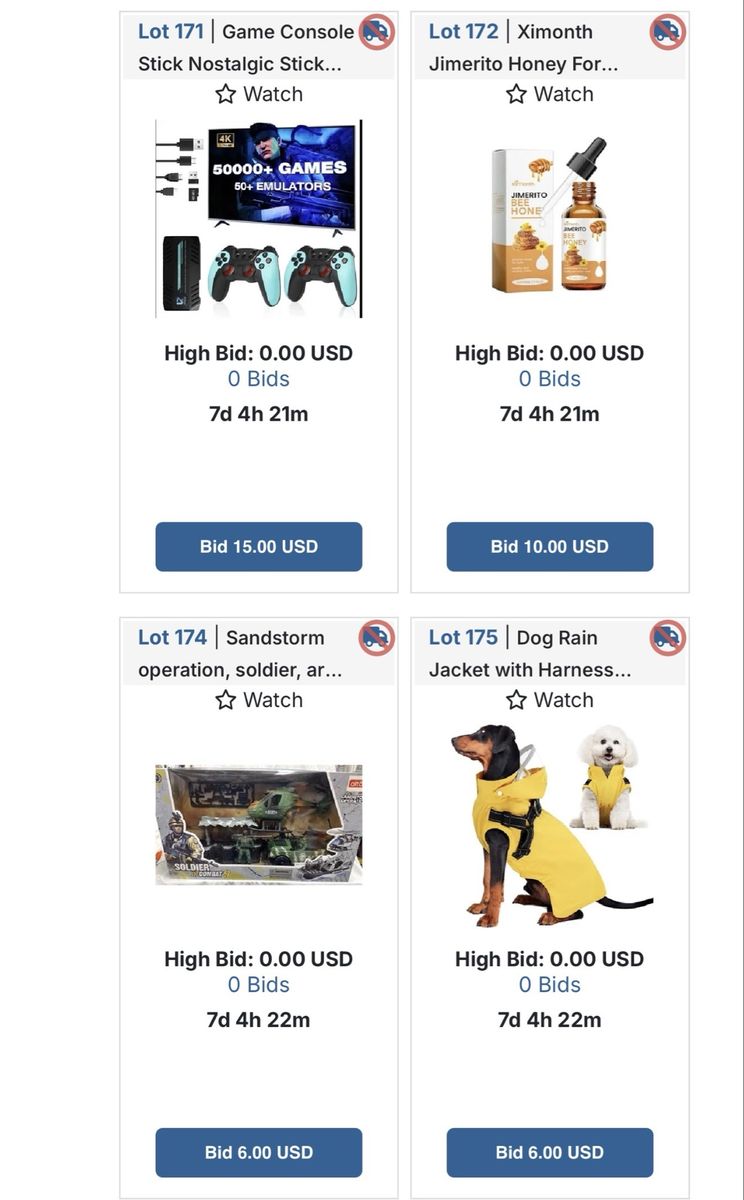View the yellow dog rain jacket image
The height and width of the screenshot is (1200, 744).
click(x=550, y=824)
